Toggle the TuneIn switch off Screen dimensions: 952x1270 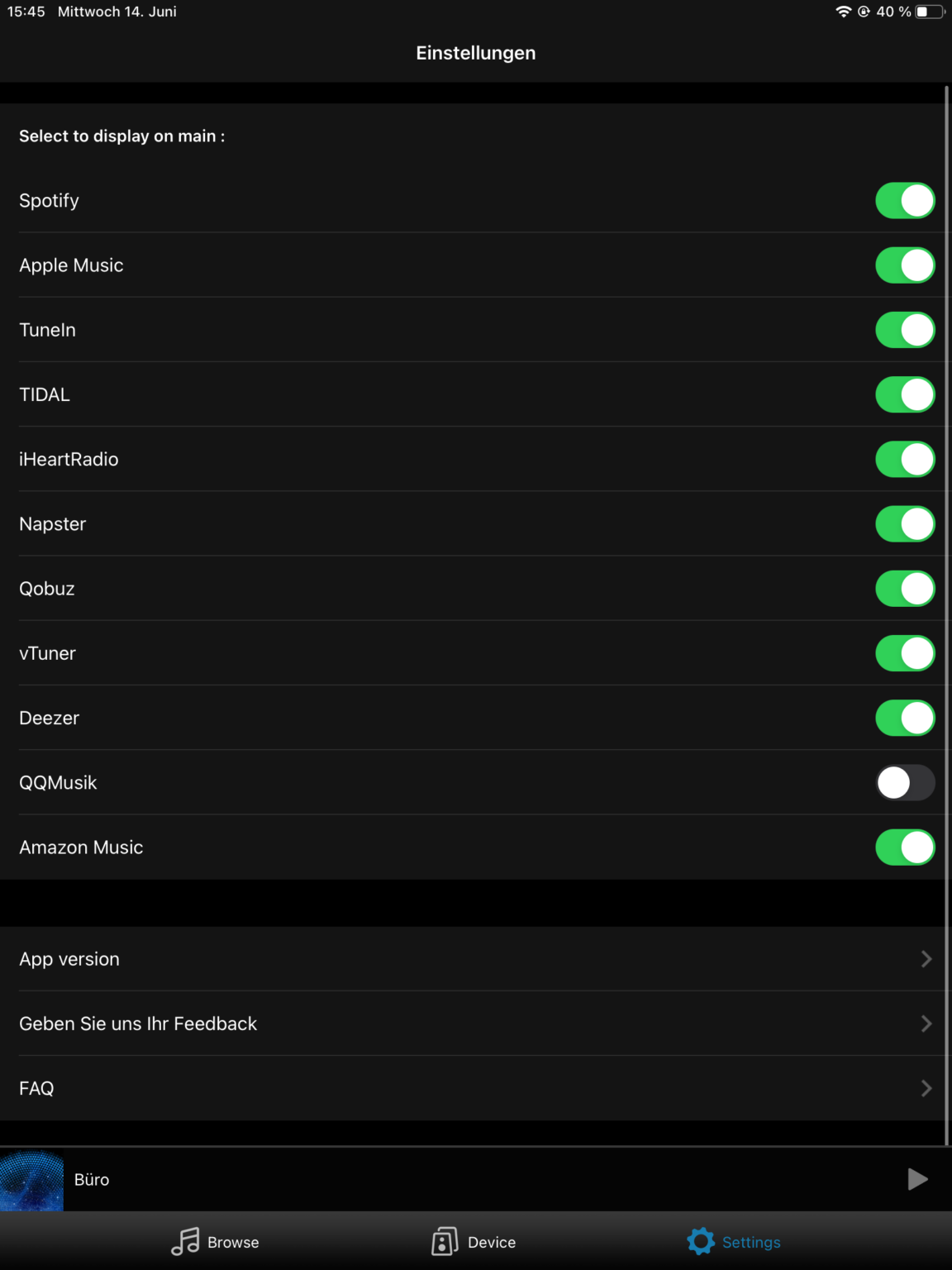(905, 330)
